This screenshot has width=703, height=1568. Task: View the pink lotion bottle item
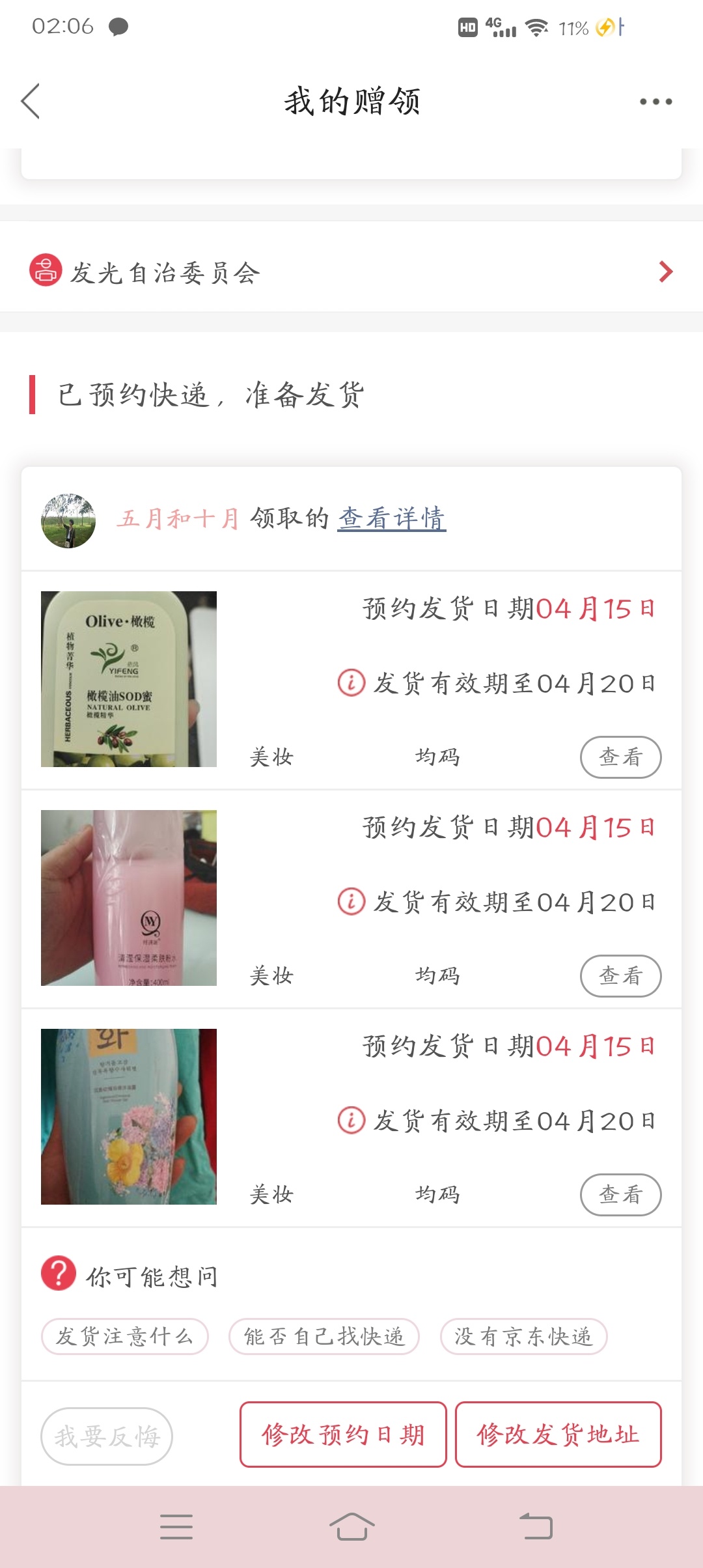coord(620,976)
